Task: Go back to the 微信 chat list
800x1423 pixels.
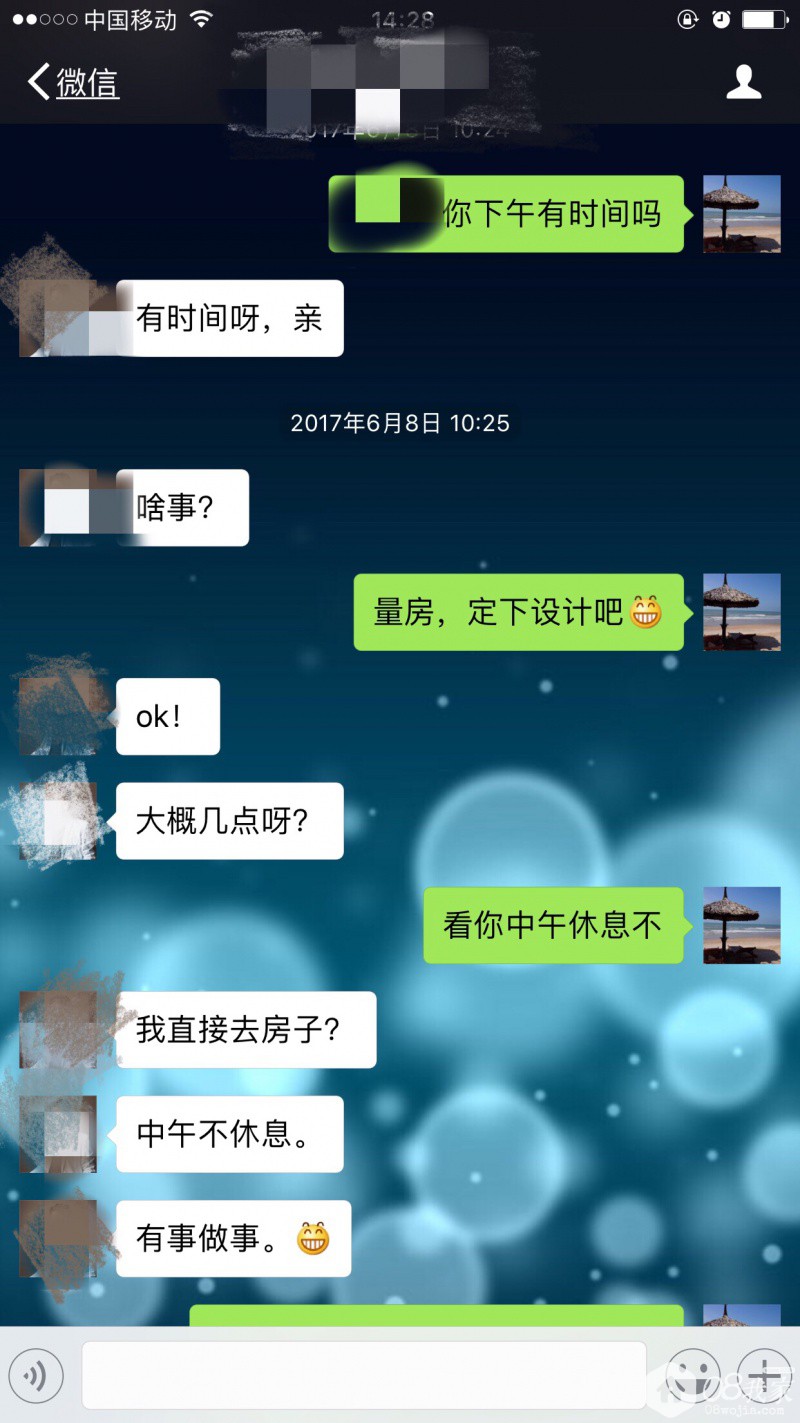Action: (74, 82)
